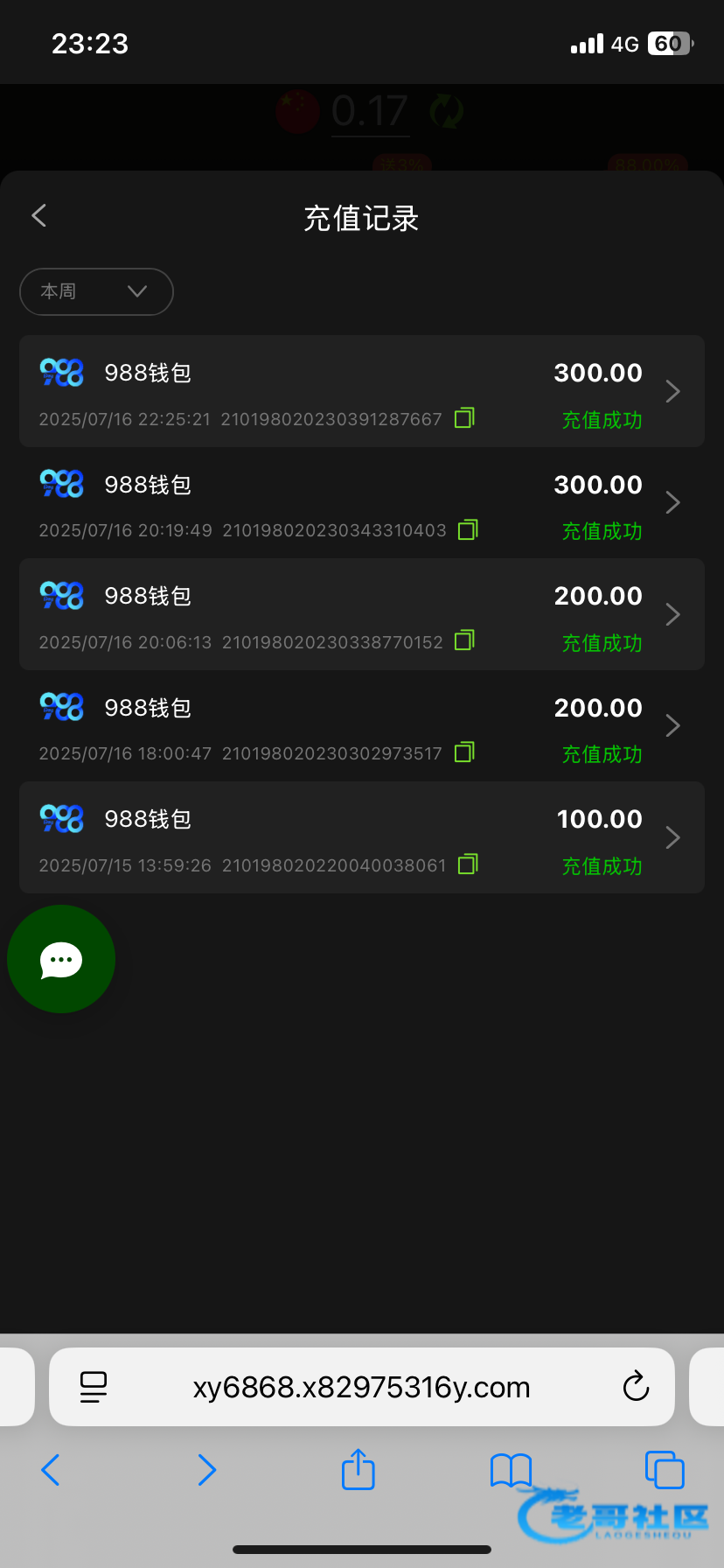This screenshot has width=724, height=1568.
Task: Open the 20:19:49 recharge record of 300.00
Action: [362, 502]
